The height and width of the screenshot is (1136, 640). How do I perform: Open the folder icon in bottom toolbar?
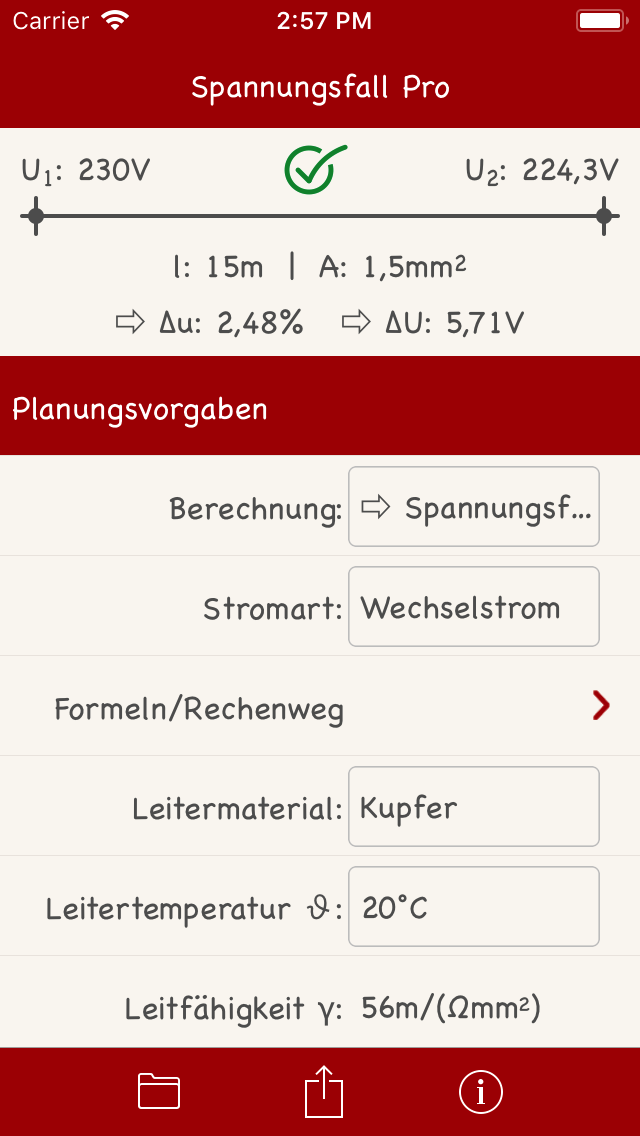tap(159, 1091)
